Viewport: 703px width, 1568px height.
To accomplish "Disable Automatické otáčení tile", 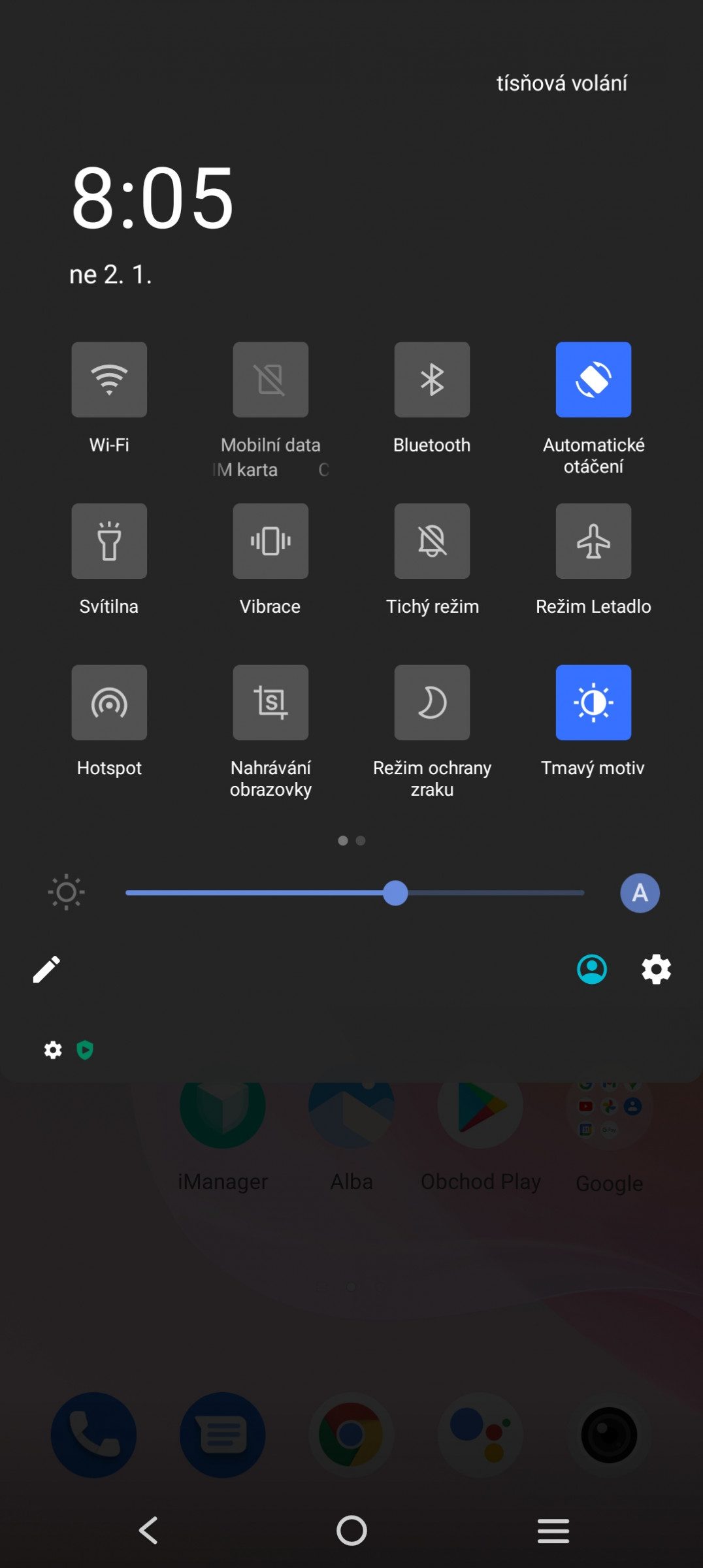I will pos(593,380).
